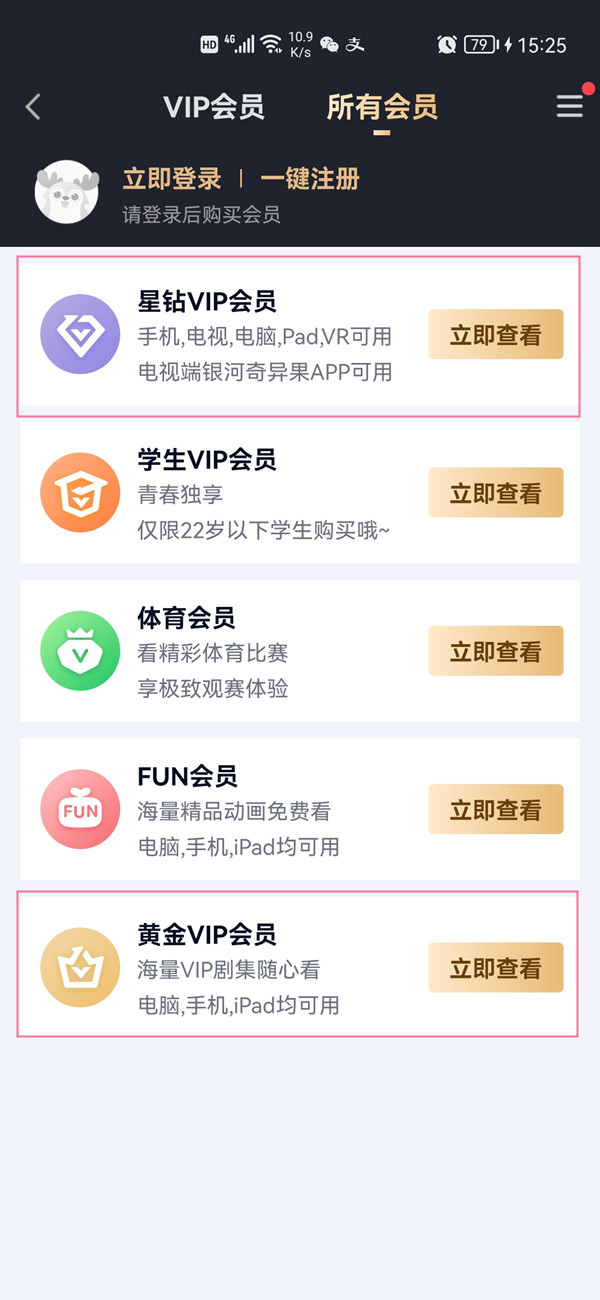Open the profile avatar picture
The image size is (600, 1300).
[67, 191]
